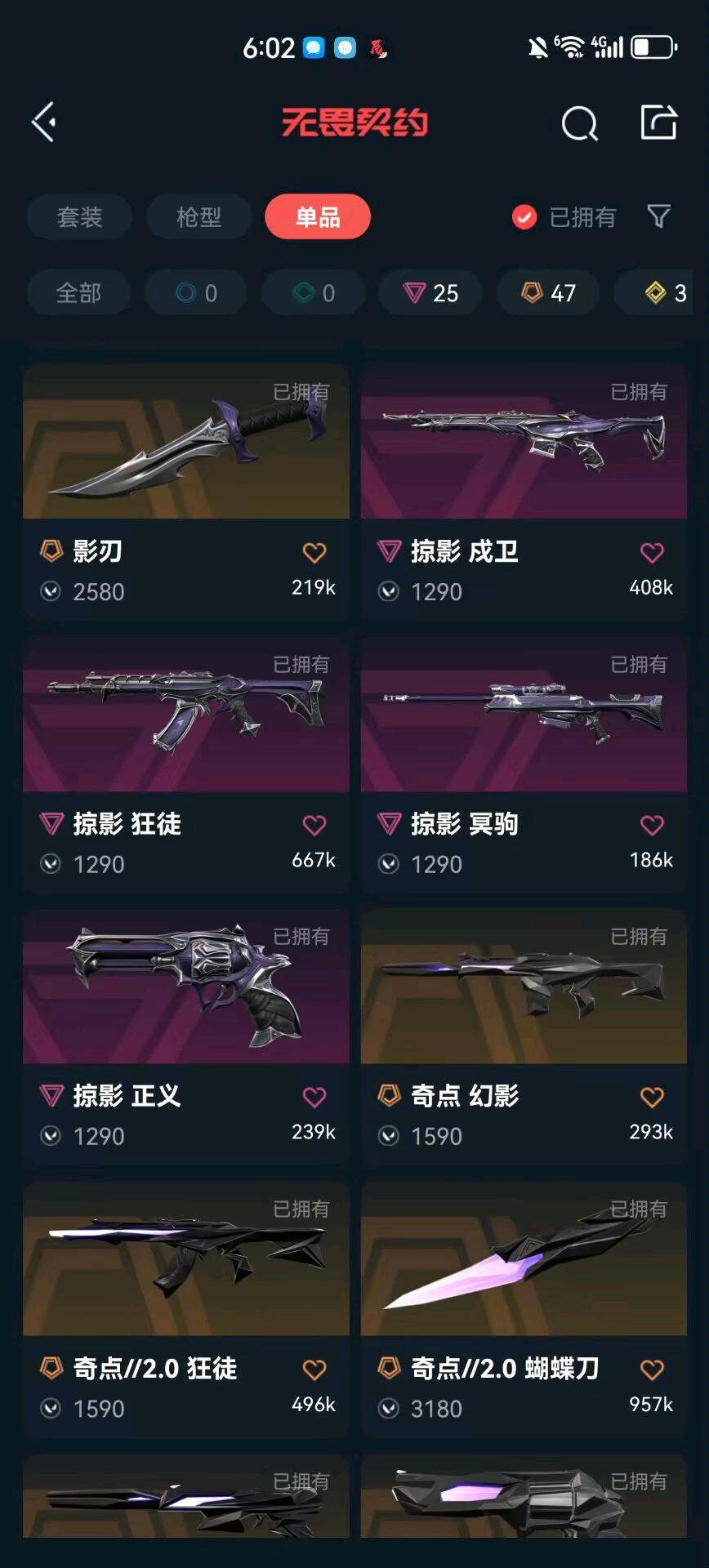Like the 掠影 冥驹 skin

[x=652, y=826]
